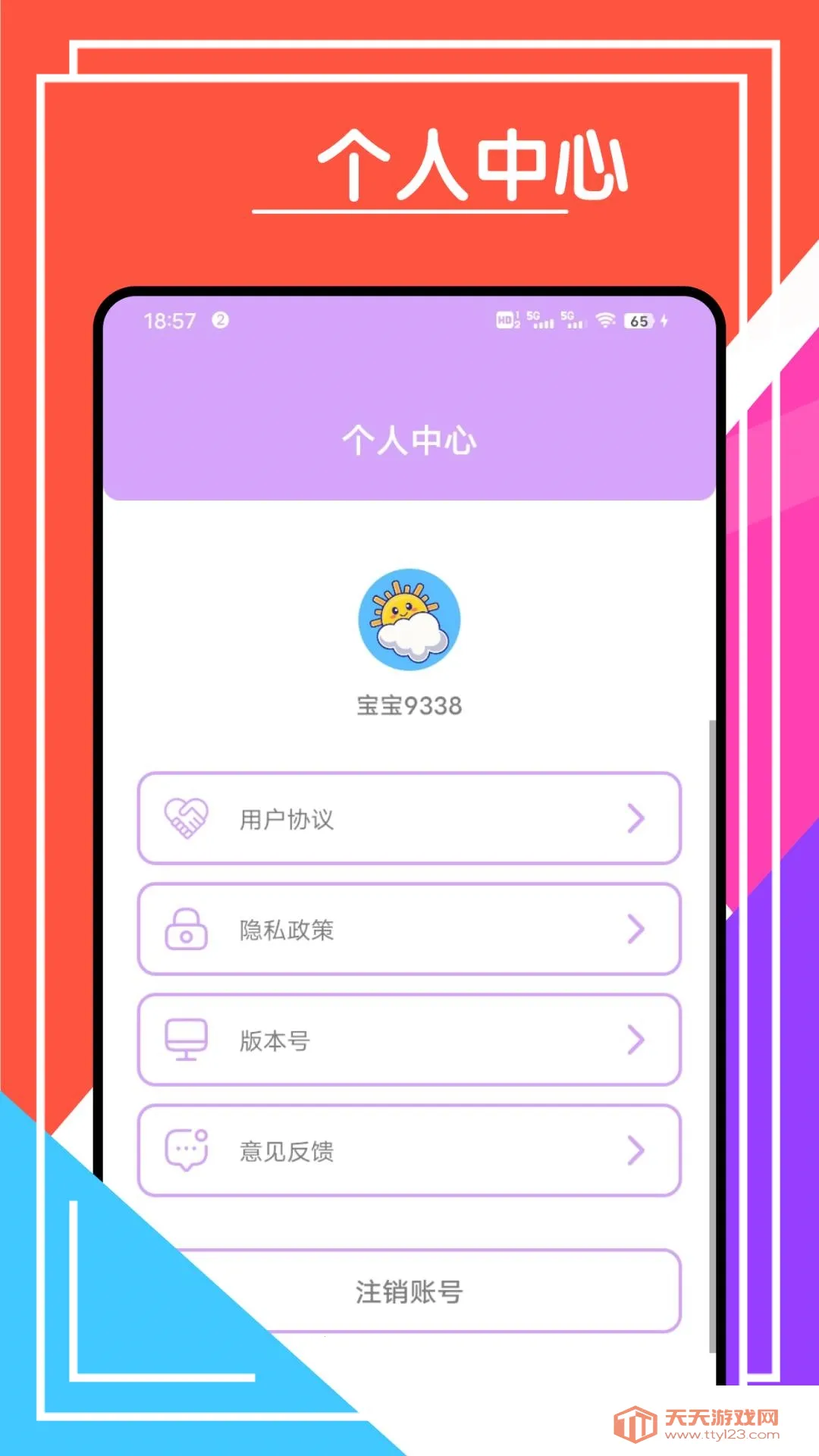Expand the 用户协议 row via its chevron

pyautogui.click(x=634, y=819)
